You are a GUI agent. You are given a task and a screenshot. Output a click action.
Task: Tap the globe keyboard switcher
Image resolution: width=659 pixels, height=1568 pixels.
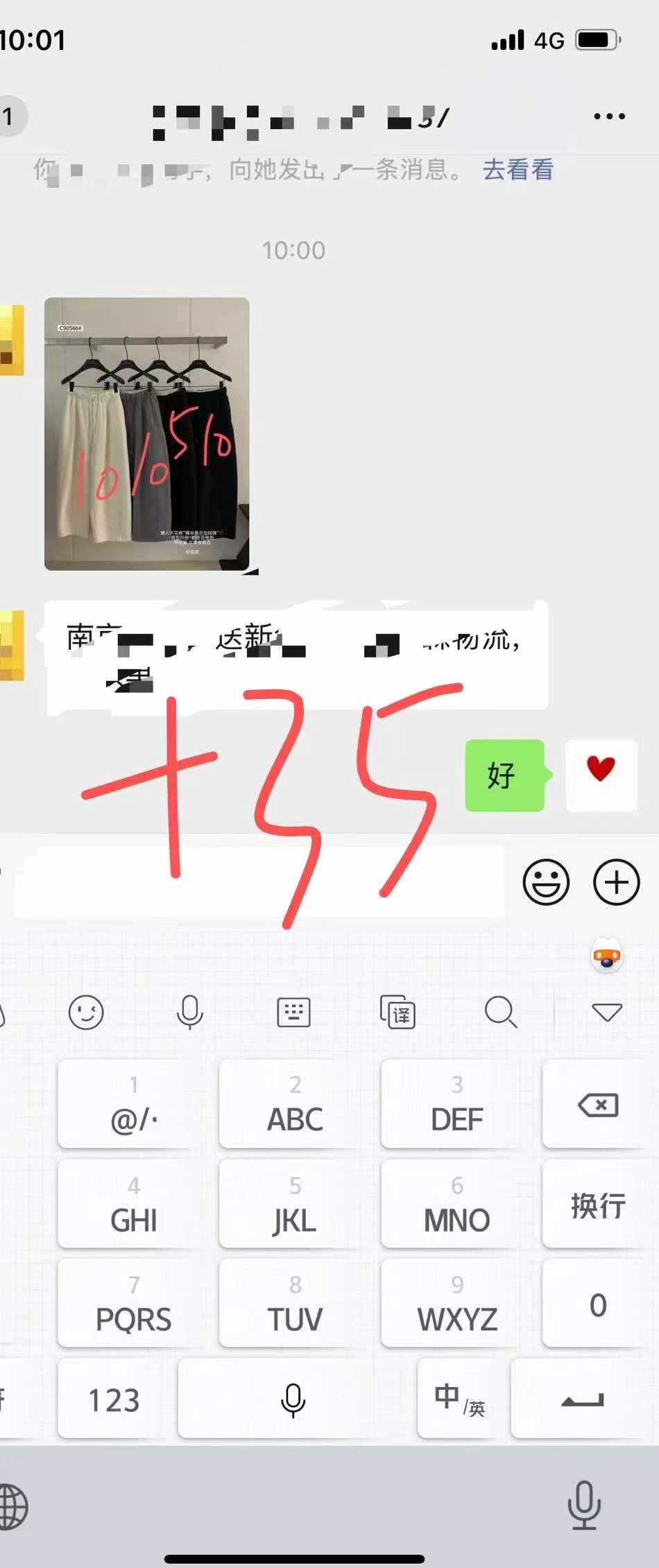(12, 1507)
